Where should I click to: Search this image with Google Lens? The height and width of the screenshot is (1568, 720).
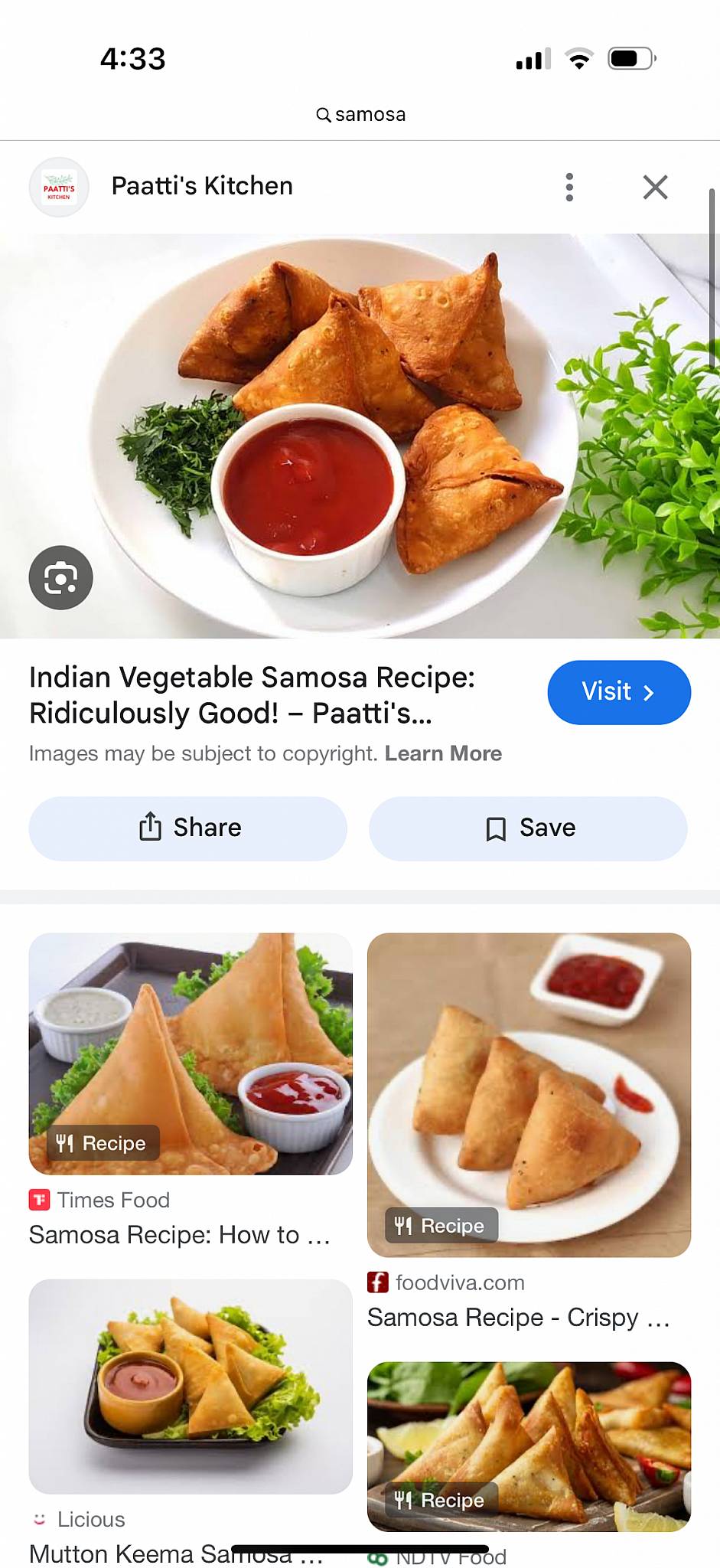pos(60,578)
